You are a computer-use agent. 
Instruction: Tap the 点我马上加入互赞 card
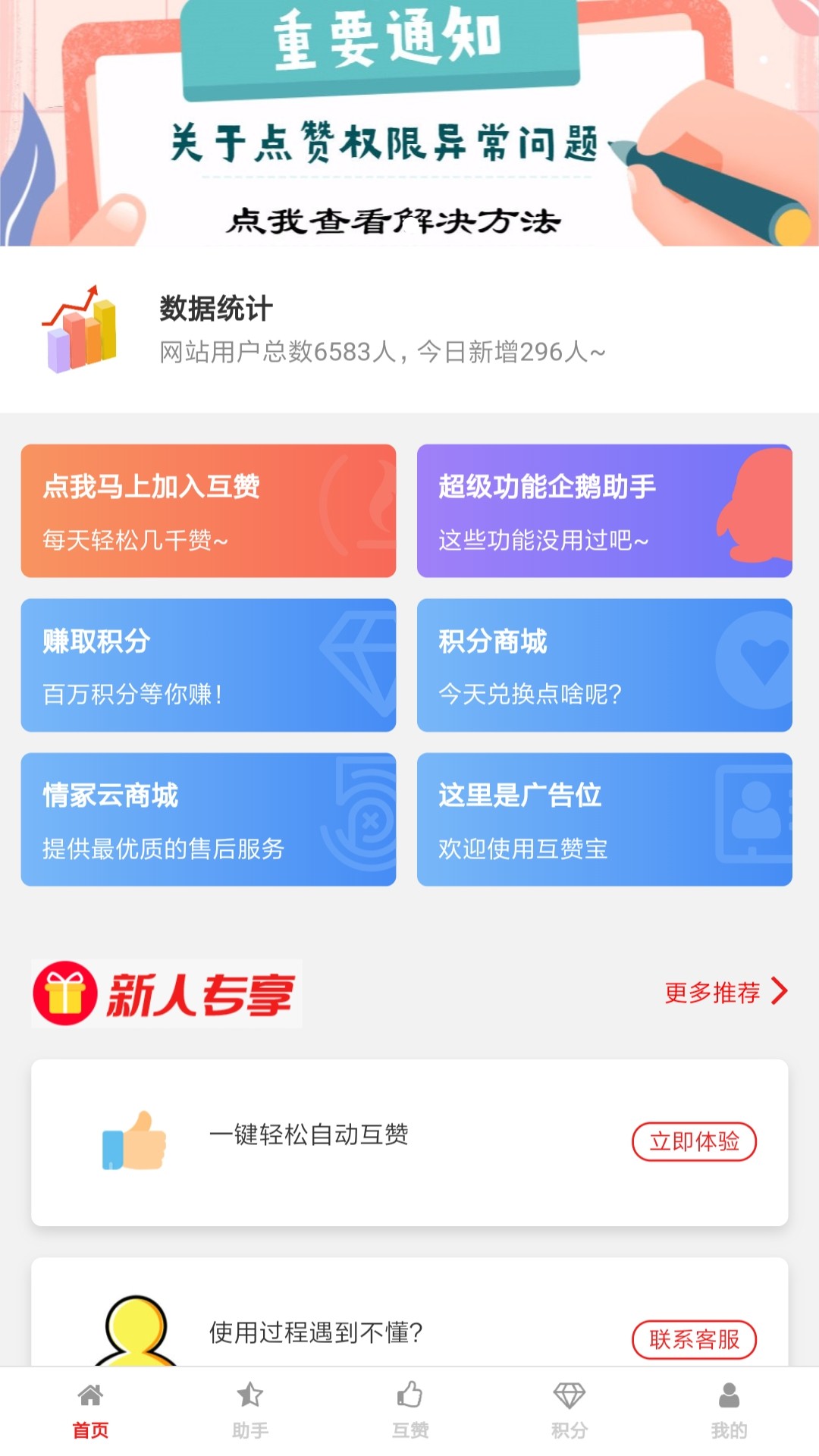point(209,511)
